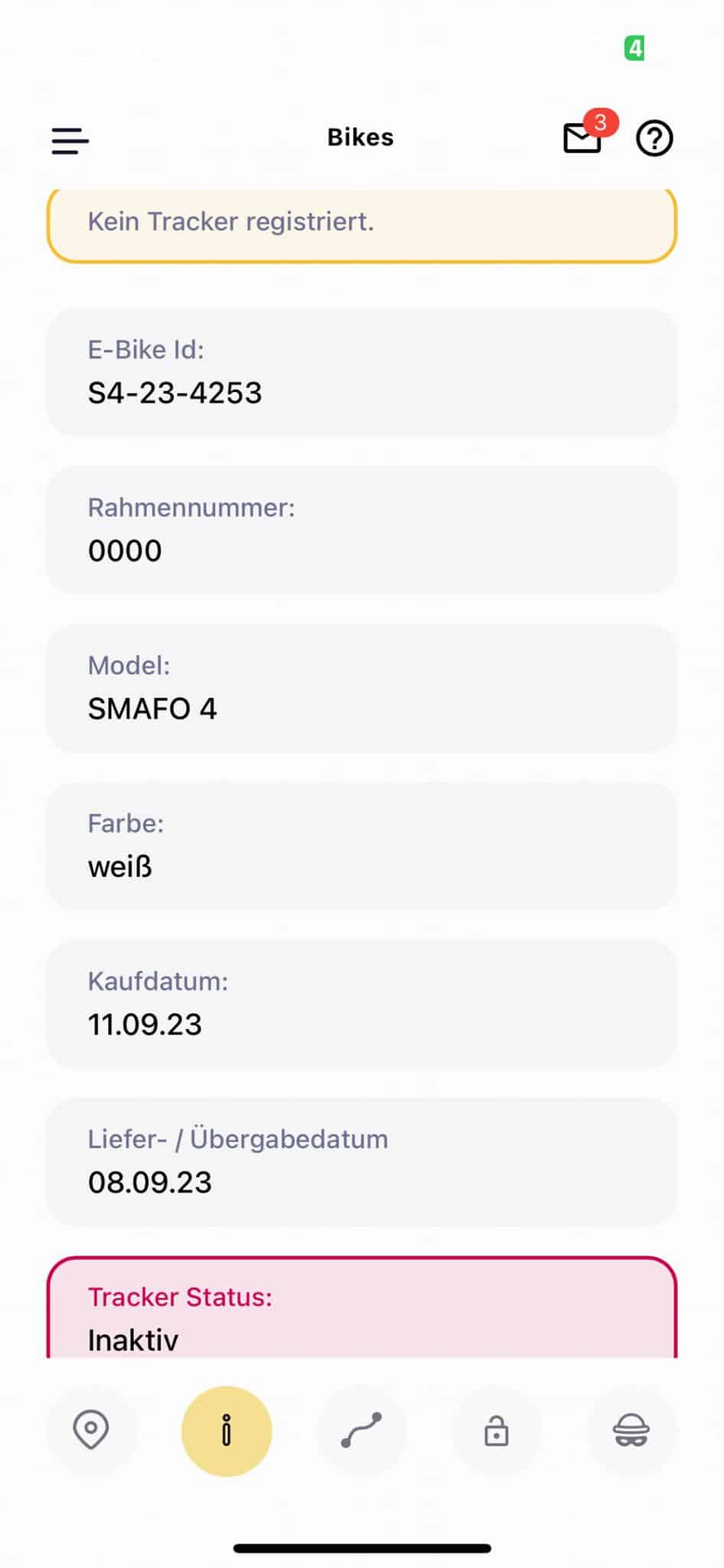Switch to the lock tab
This screenshot has height=1568, width=724.
497,1431
